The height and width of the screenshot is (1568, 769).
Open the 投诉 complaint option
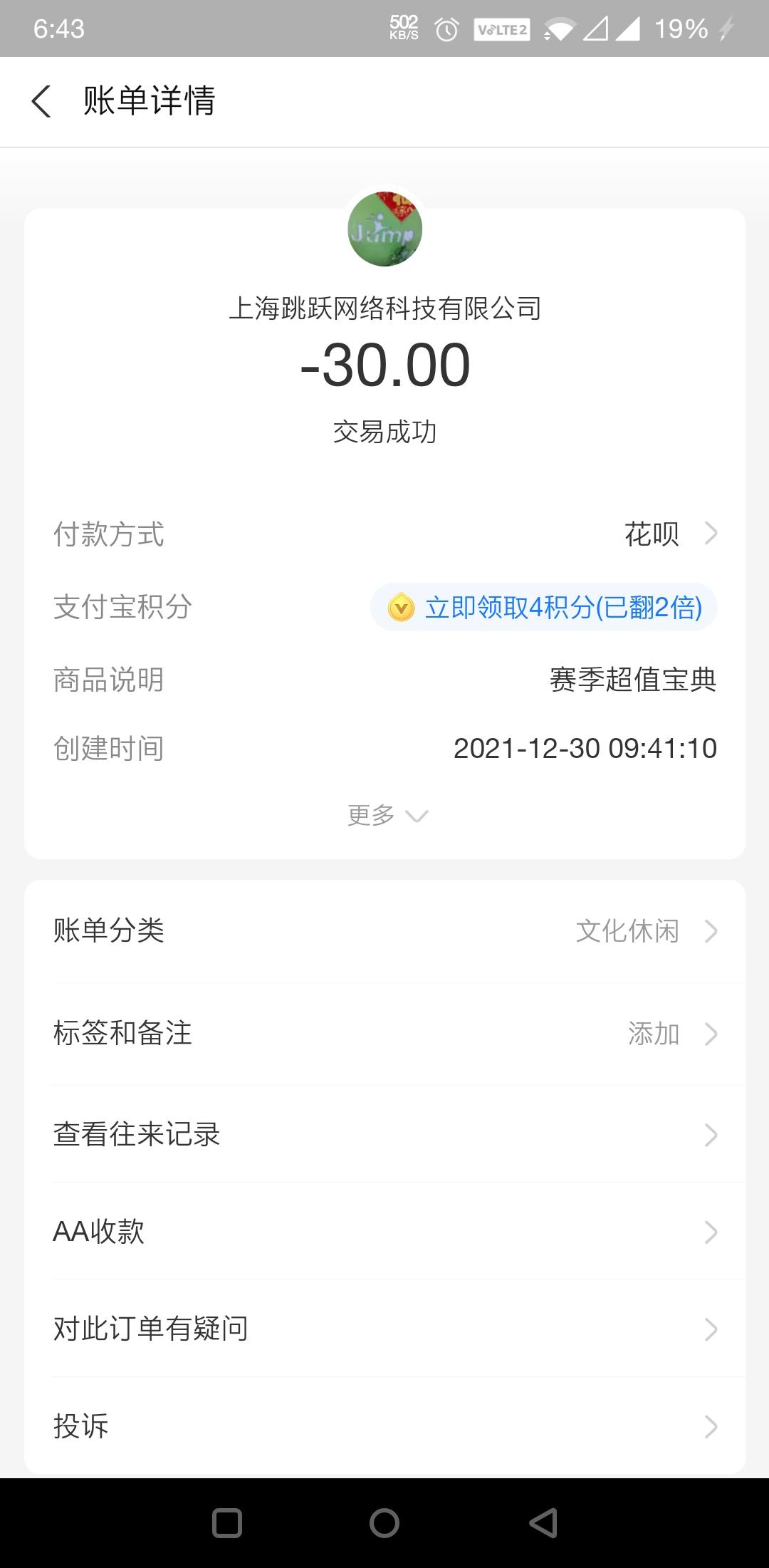coord(384,1426)
